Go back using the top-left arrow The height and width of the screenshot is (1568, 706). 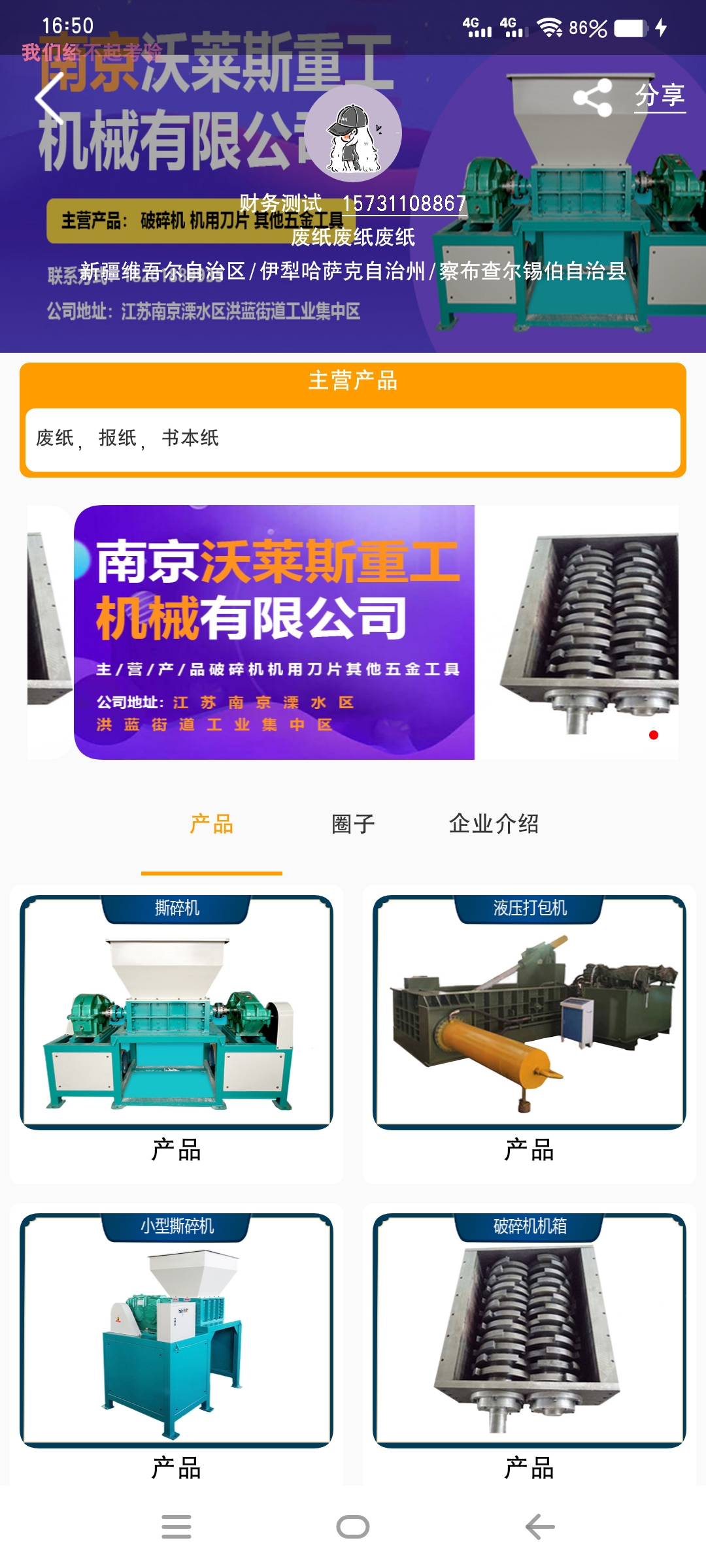point(50,98)
